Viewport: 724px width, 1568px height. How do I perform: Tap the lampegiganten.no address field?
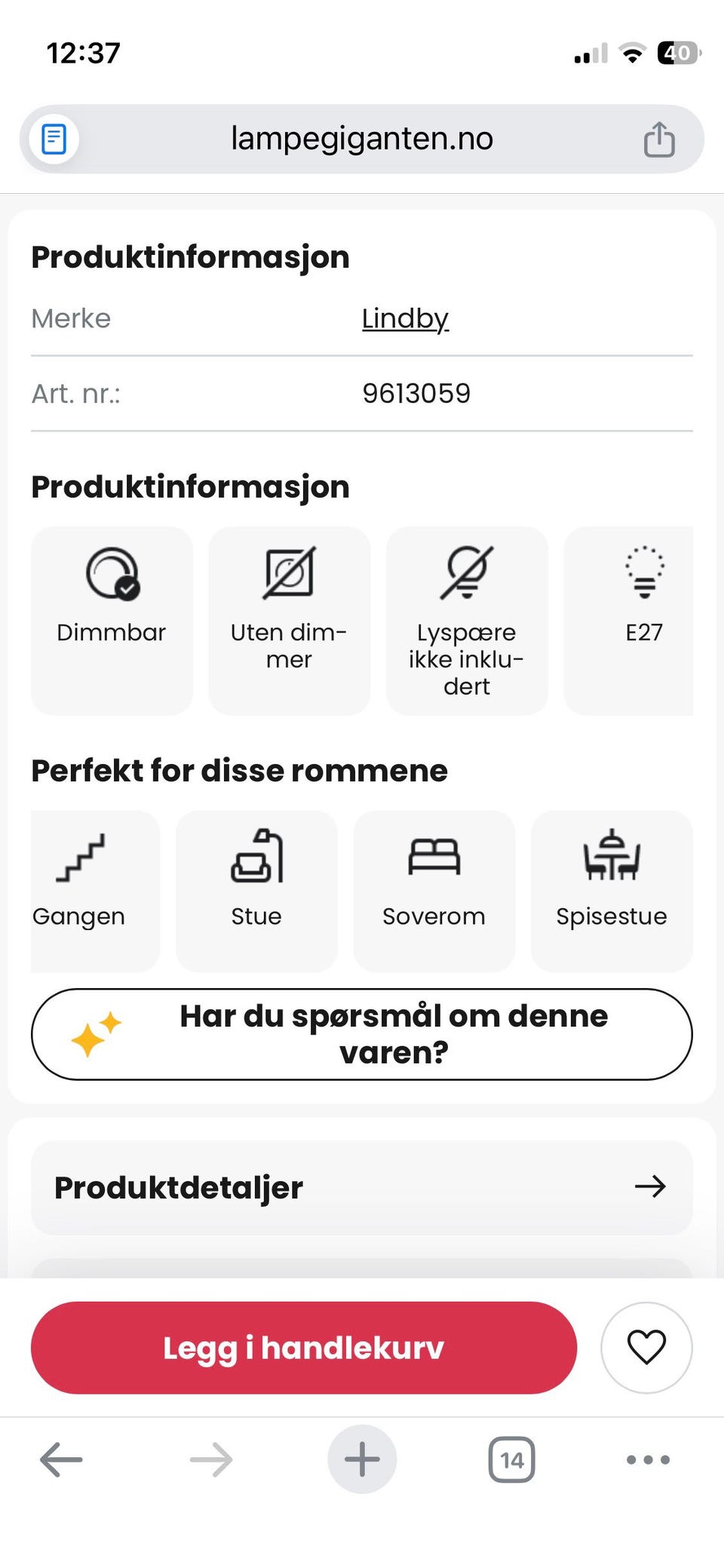[362, 139]
